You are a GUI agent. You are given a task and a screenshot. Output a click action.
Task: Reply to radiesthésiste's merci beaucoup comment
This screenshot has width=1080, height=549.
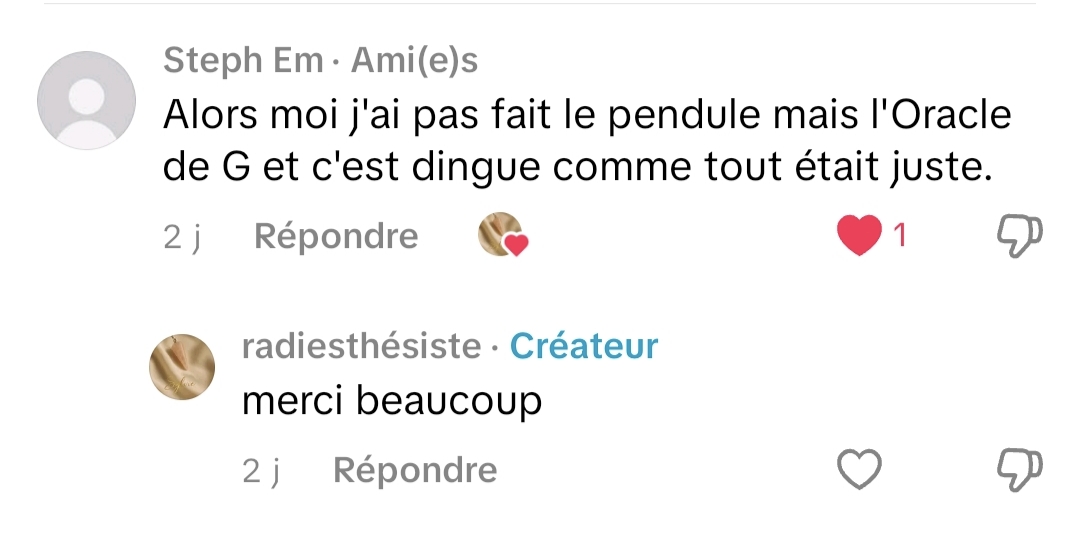pyautogui.click(x=414, y=470)
